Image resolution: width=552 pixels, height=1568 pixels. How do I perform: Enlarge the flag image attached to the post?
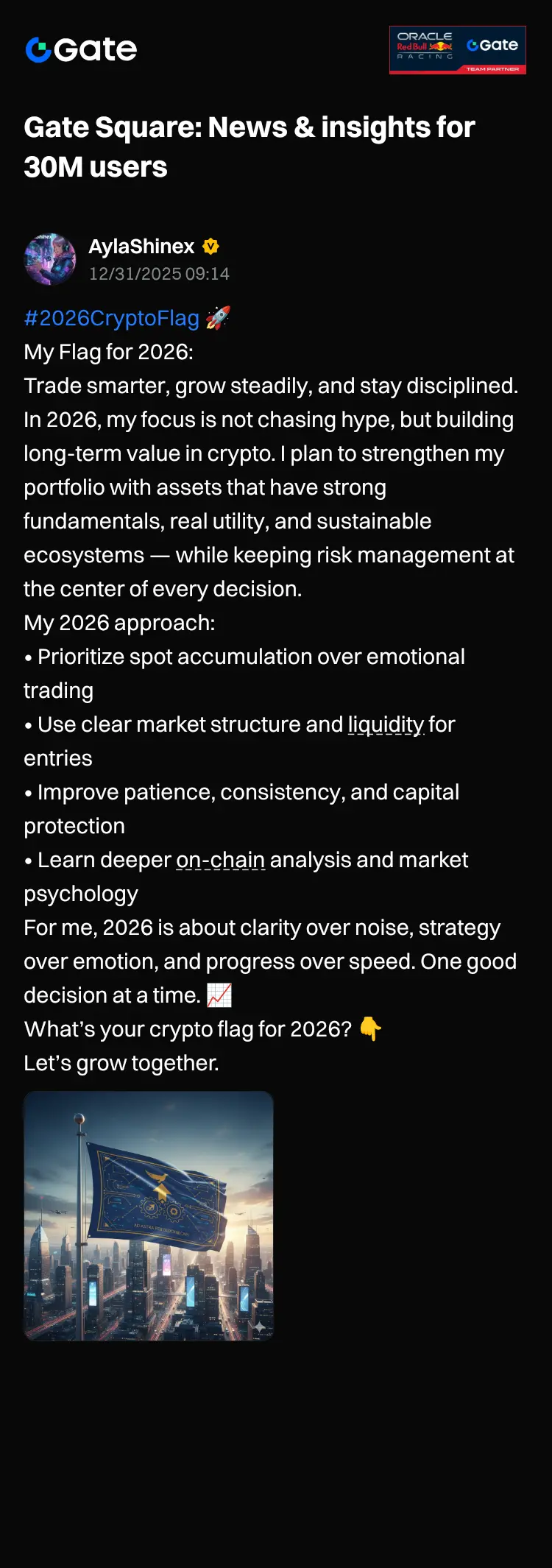149,1215
